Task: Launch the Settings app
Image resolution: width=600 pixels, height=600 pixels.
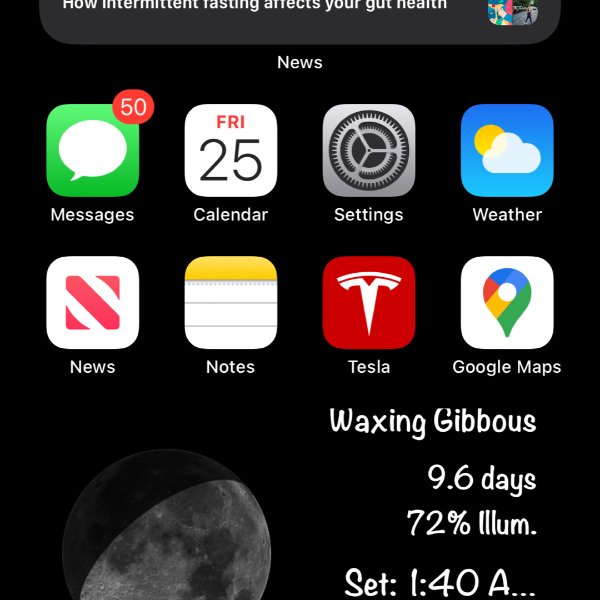Action: pyautogui.click(x=368, y=151)
